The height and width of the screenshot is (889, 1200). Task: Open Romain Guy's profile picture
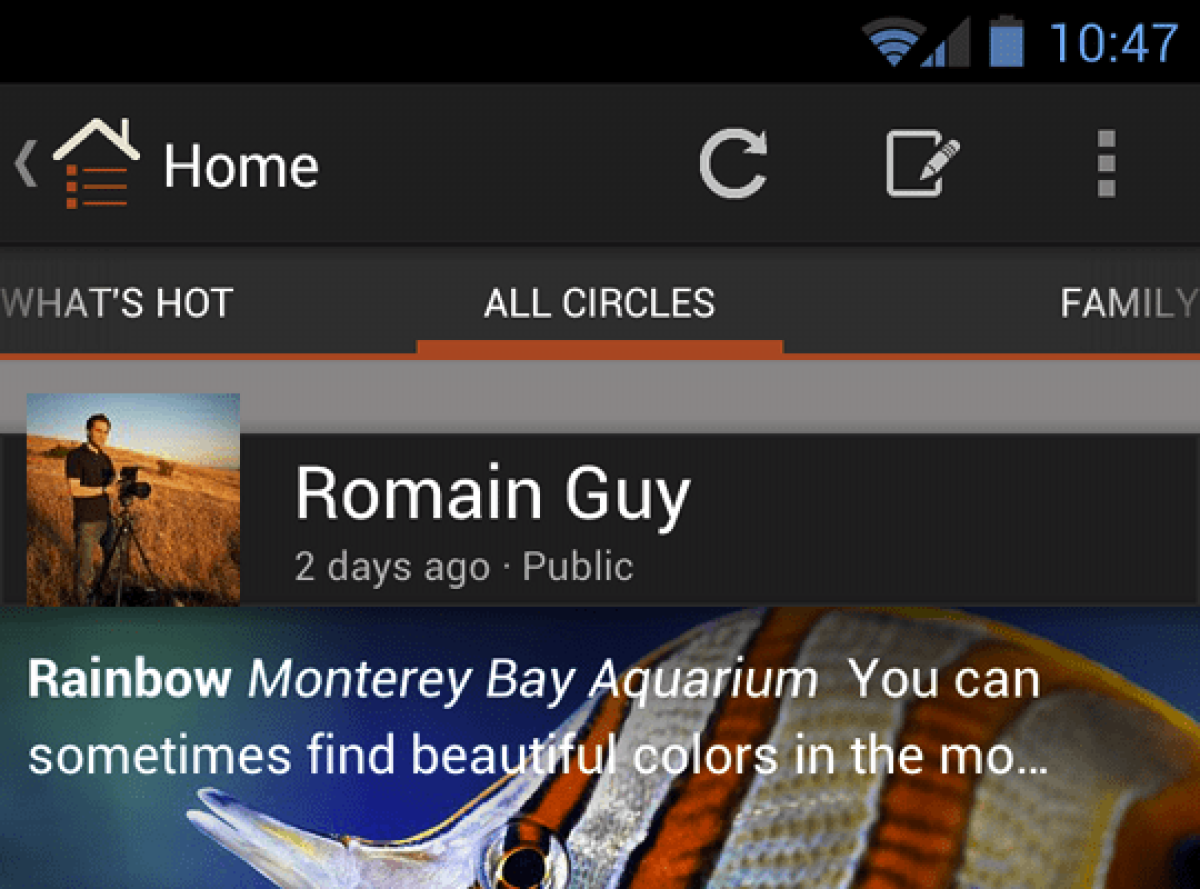133,499
